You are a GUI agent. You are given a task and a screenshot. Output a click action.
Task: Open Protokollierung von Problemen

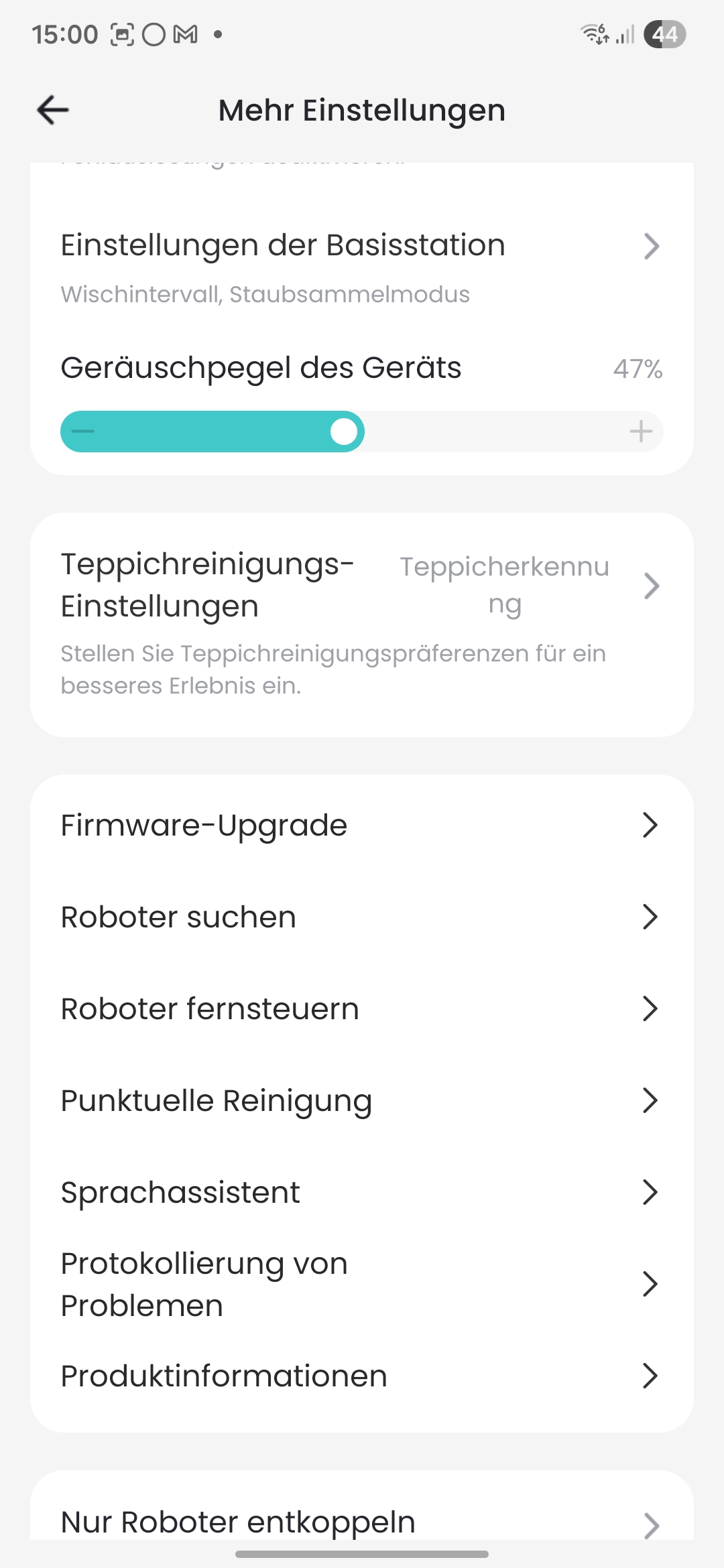(x=361, y=1284)
